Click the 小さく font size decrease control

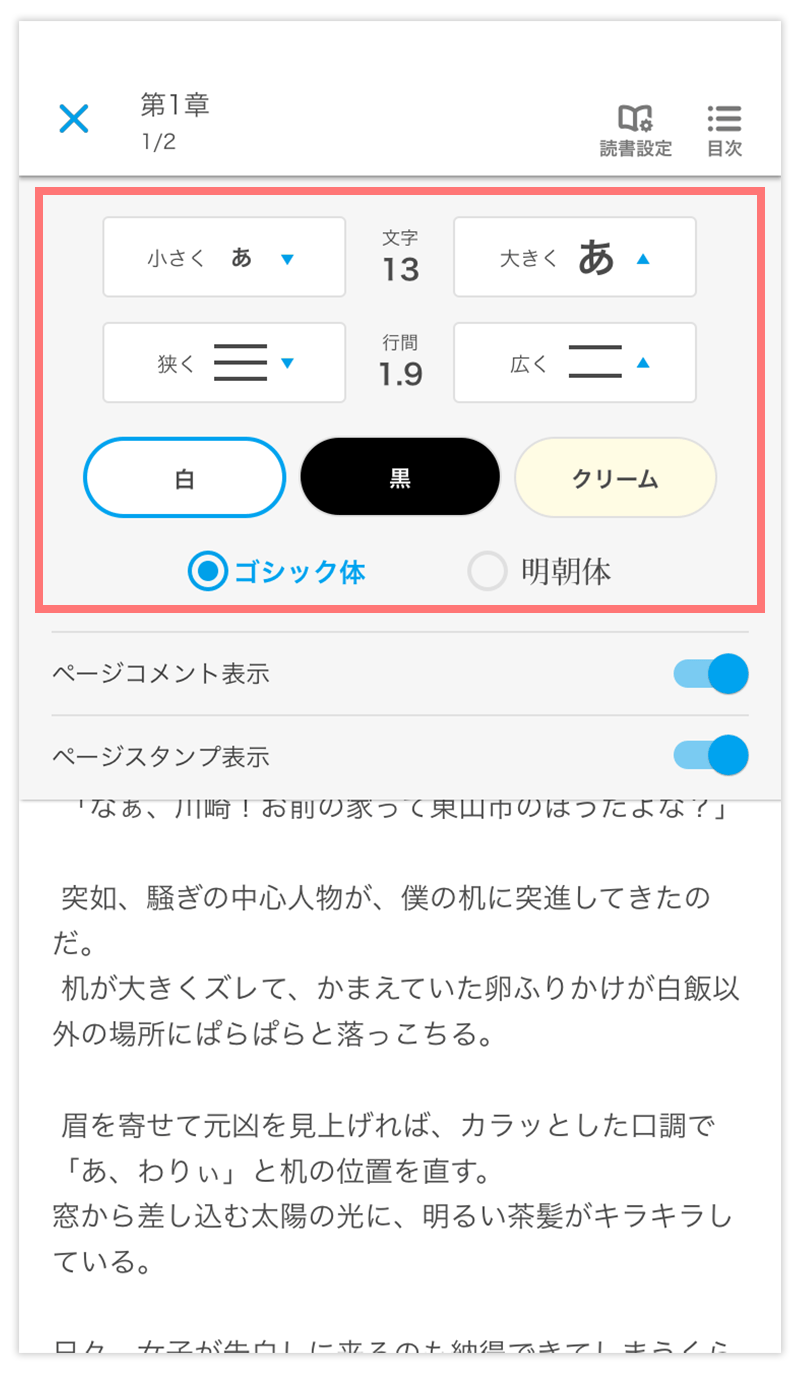pos(223,257)
